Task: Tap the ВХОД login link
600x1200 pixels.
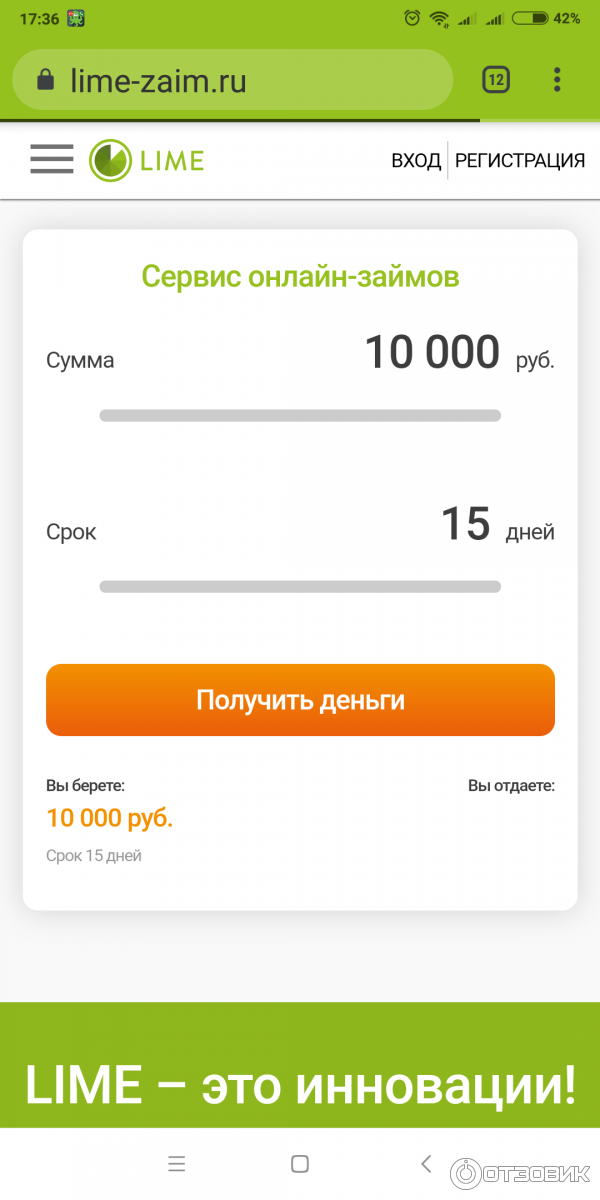Action: click(416, 161)
